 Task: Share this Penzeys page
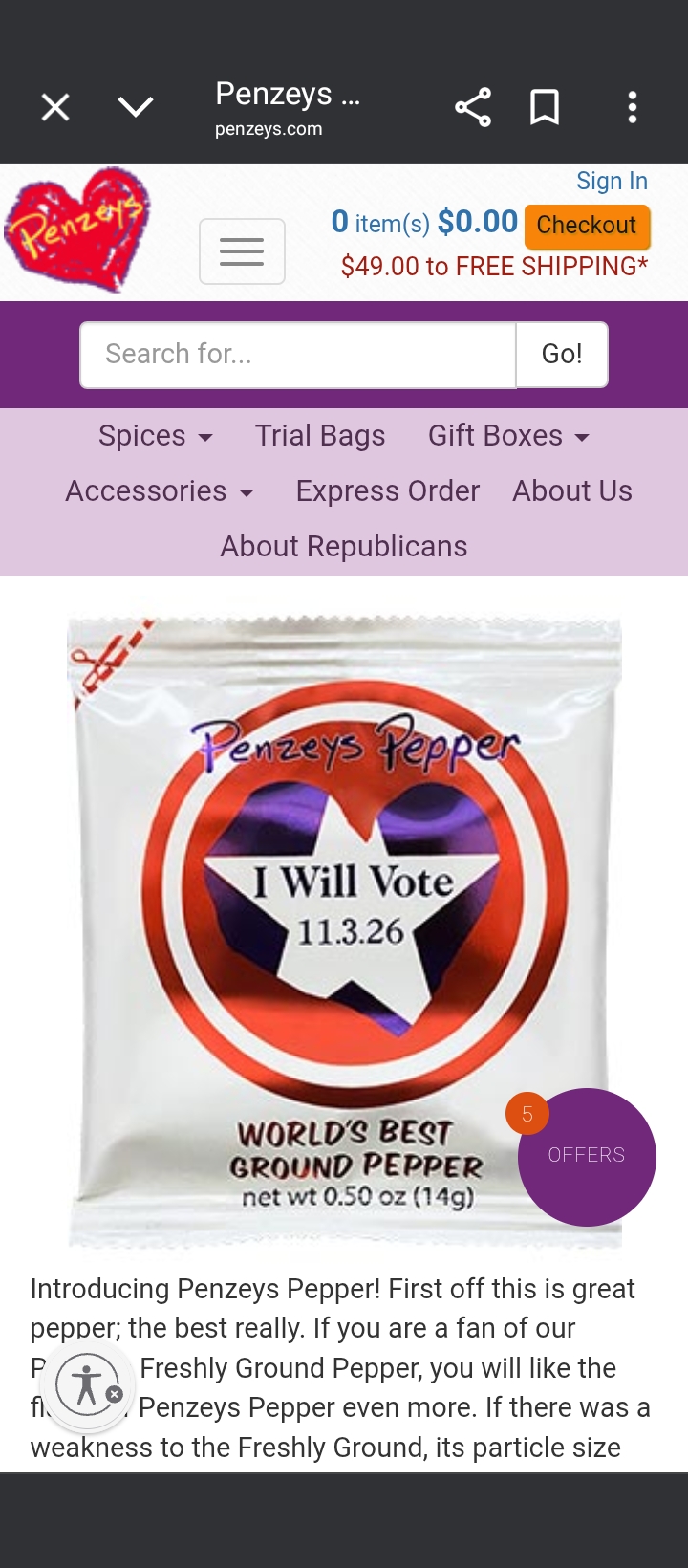[x=472, y=107]
